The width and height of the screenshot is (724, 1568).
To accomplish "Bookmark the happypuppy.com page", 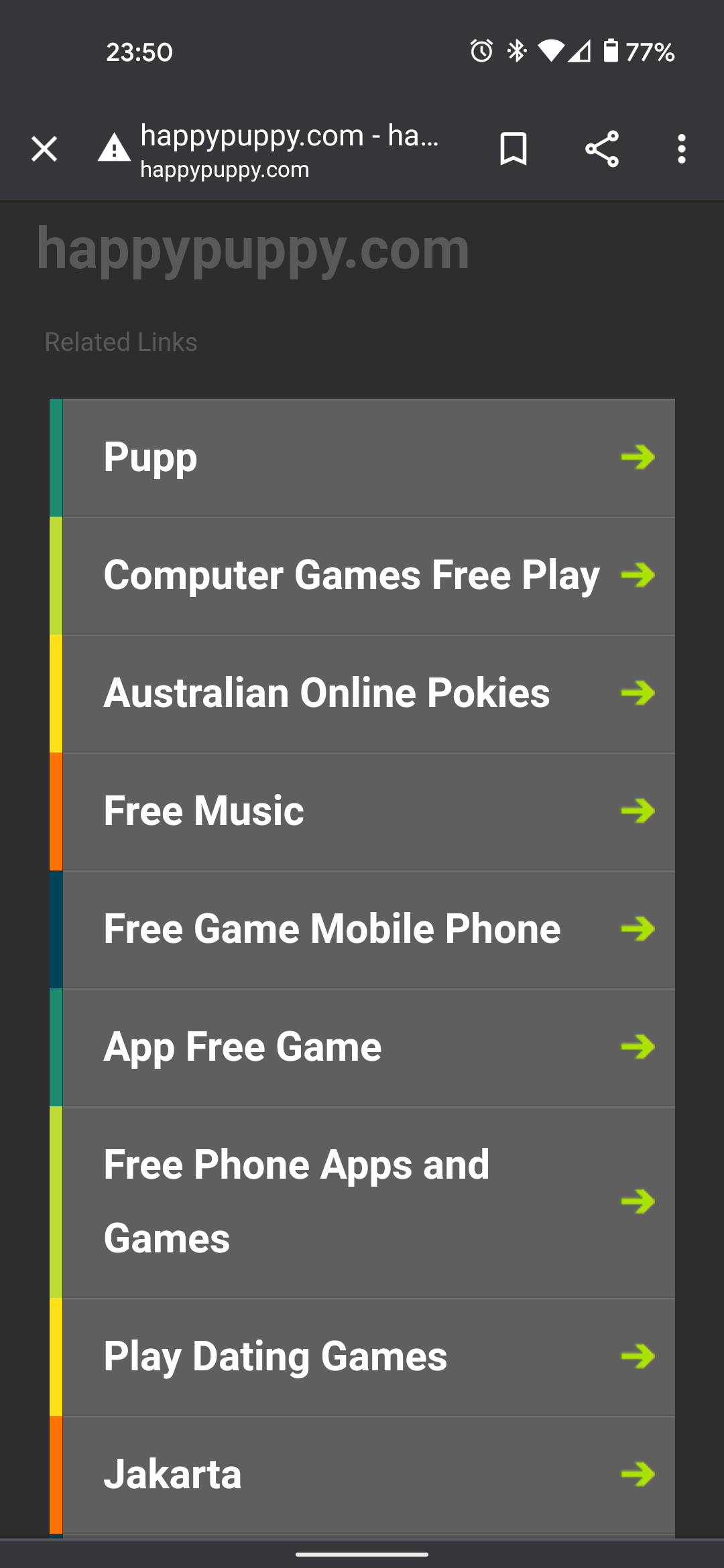I will 514,149.
